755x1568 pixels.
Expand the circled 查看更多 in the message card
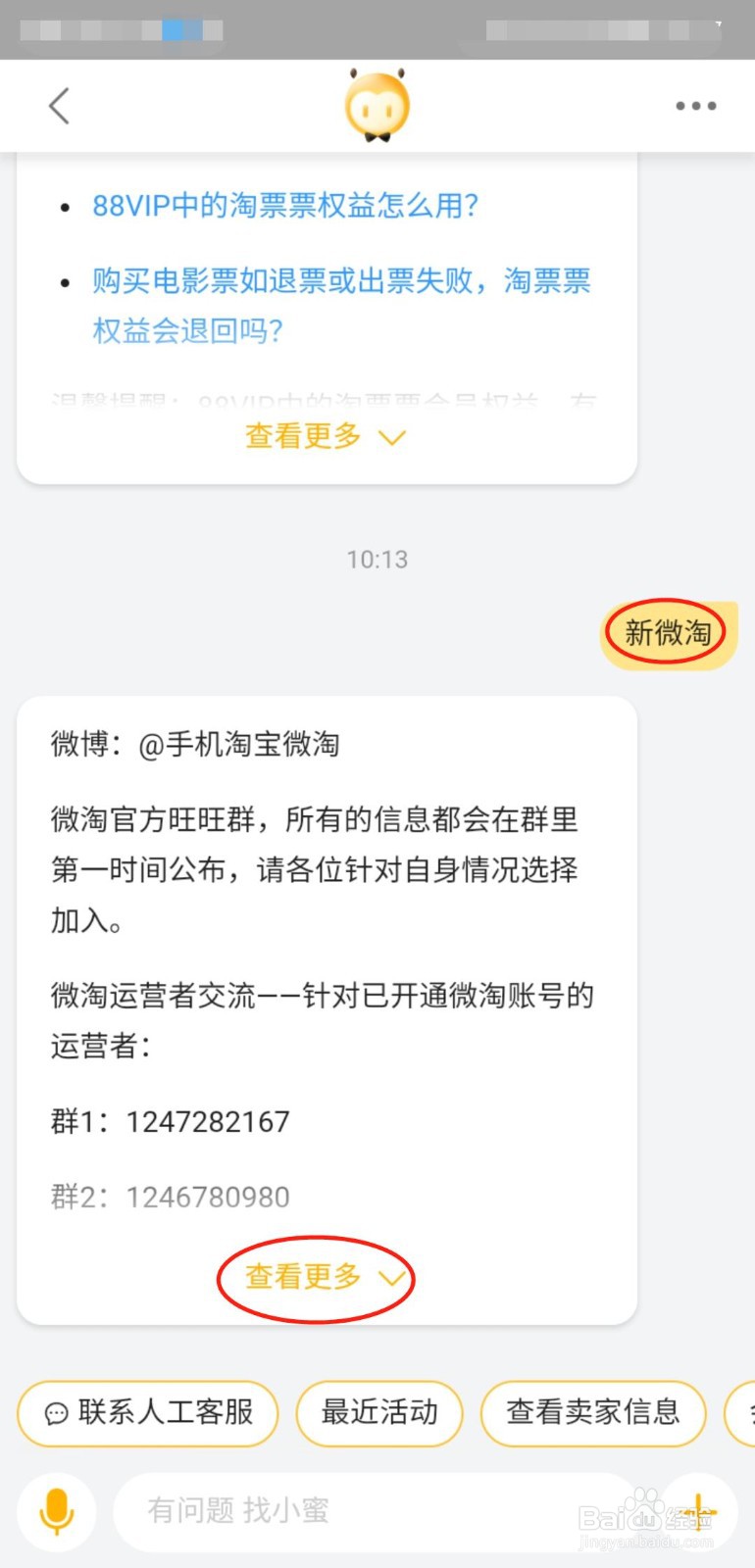316,1277
